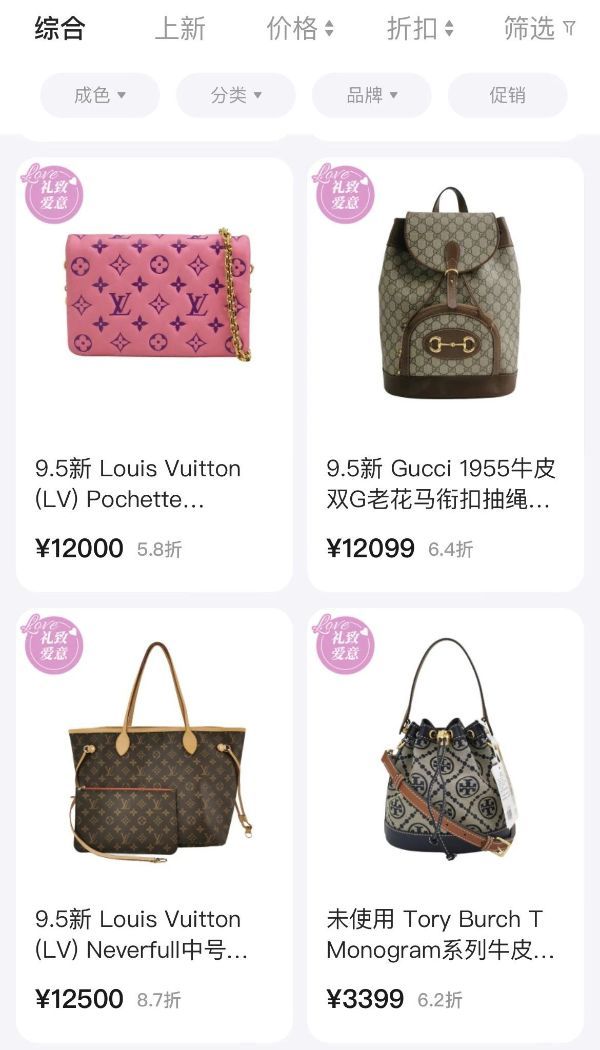Open the Louis Vuitton Neverfull listing
The height and width of the screenshot is (1050, 600).
tap(154, 825)
